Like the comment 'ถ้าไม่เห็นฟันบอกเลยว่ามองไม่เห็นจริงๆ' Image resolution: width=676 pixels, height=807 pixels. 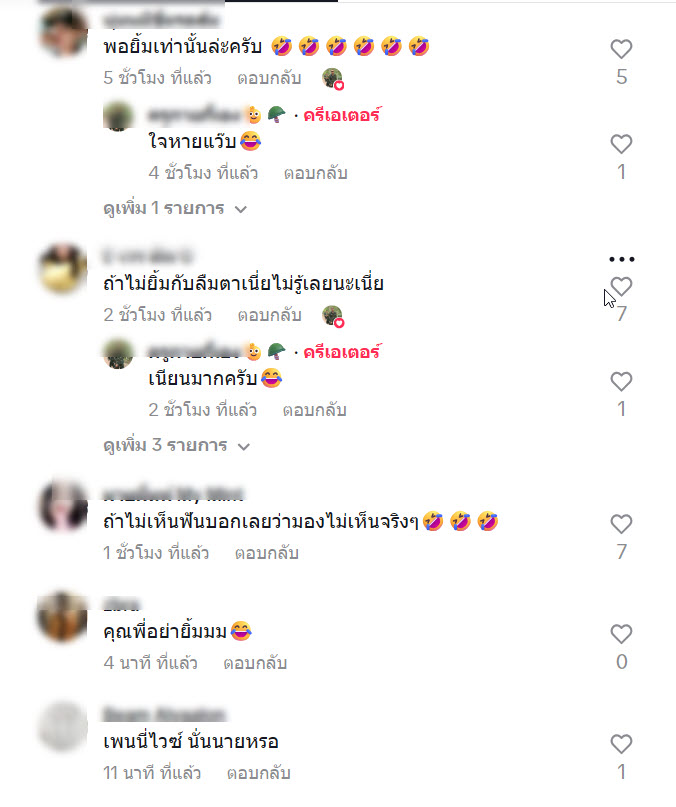(621, 524)
